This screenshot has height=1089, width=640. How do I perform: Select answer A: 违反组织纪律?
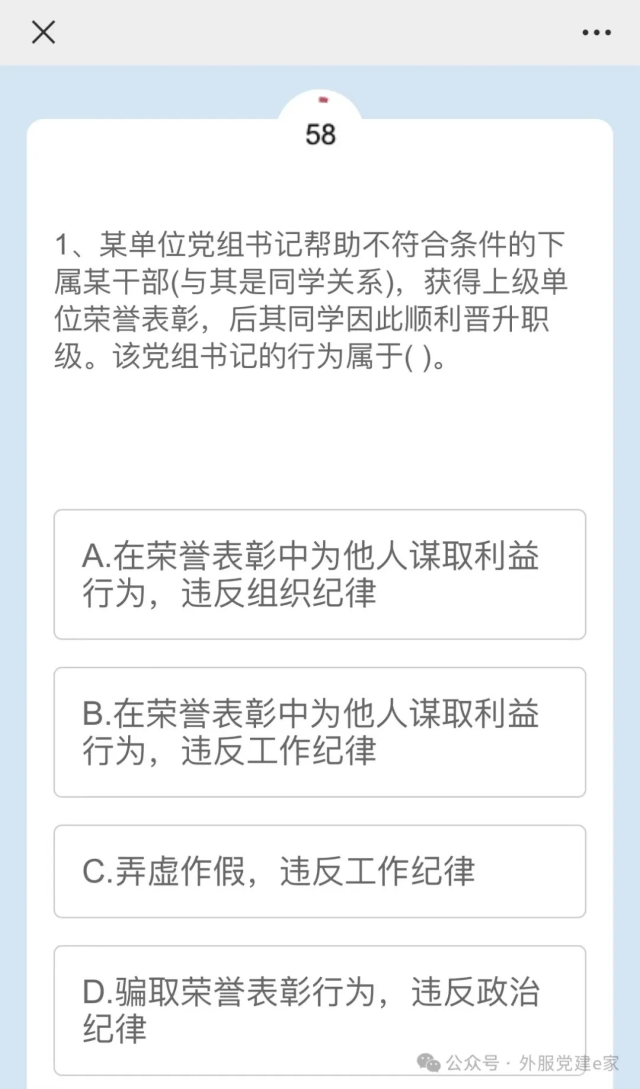tap(319, 574)
